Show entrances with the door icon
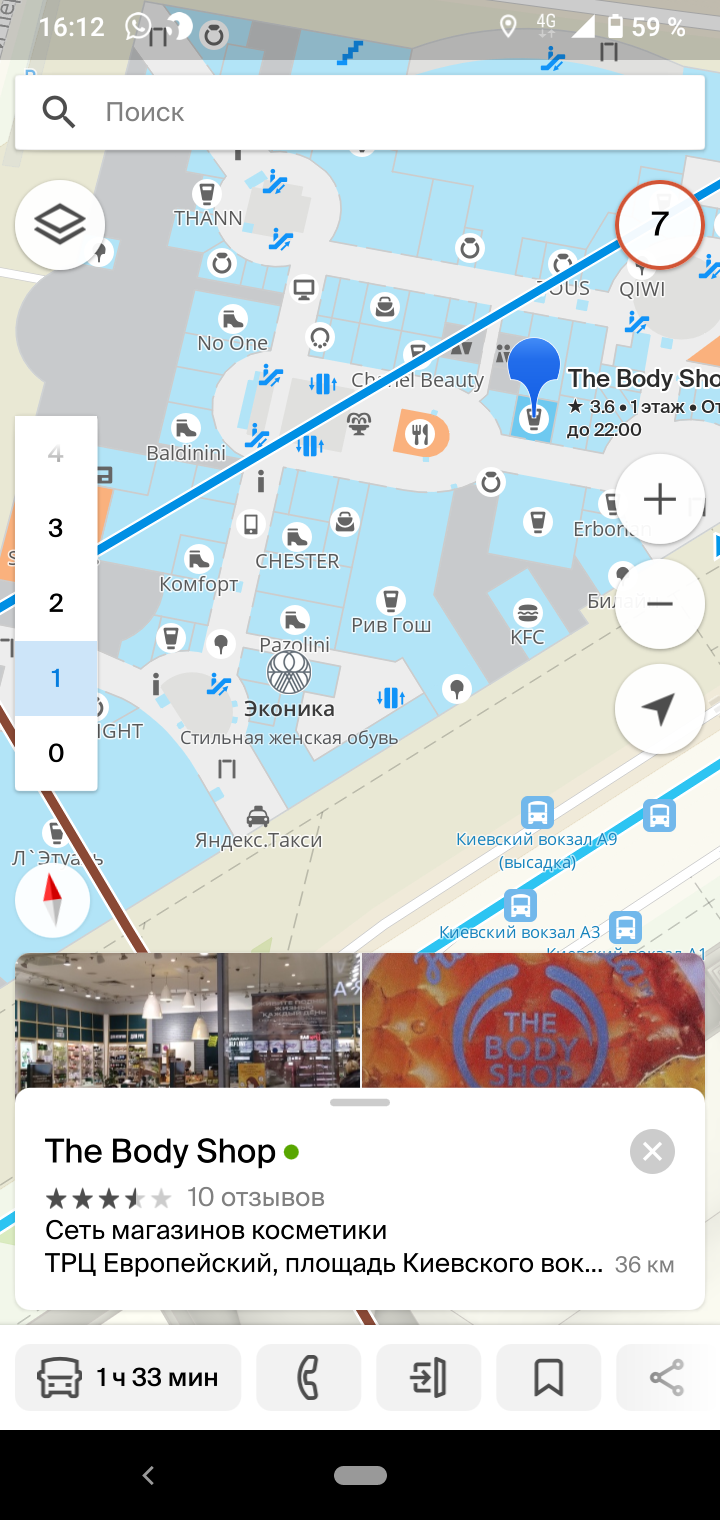Viewport: 720px width, 1520px height. click(428, 1378)
